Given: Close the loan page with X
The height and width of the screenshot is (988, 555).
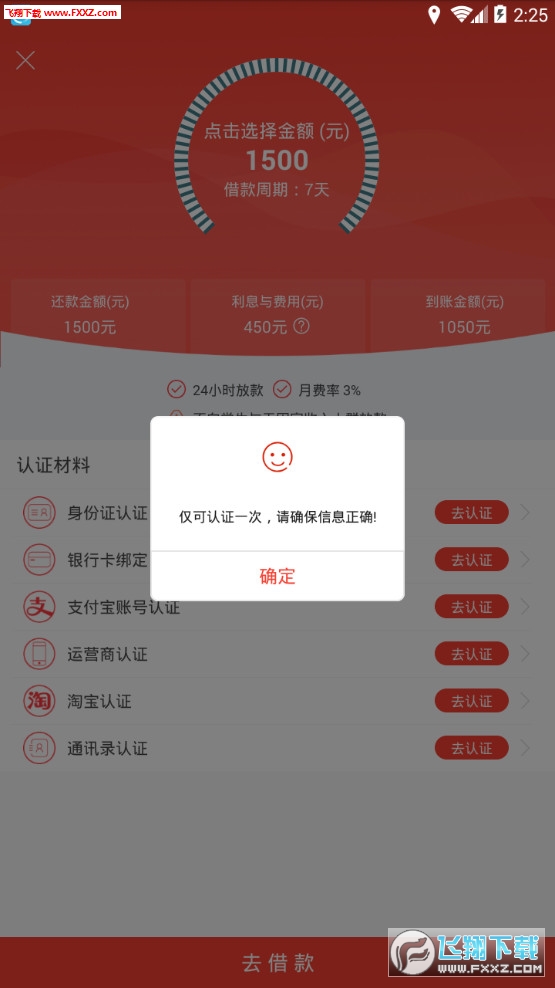Looking at the screenshot, I should click(x=25, y=60).
